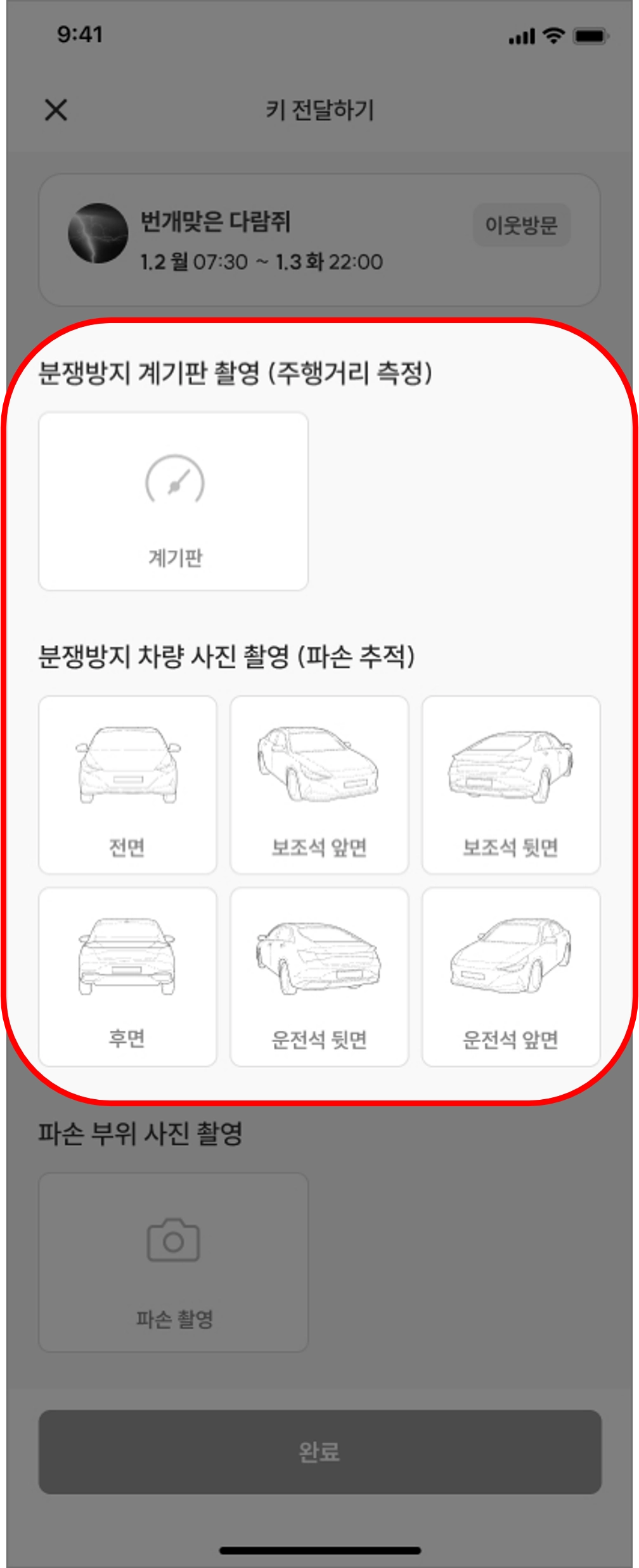Tap the 완료 button
This screenshot has height=1568, width=639.
[x=319, y=1451]
